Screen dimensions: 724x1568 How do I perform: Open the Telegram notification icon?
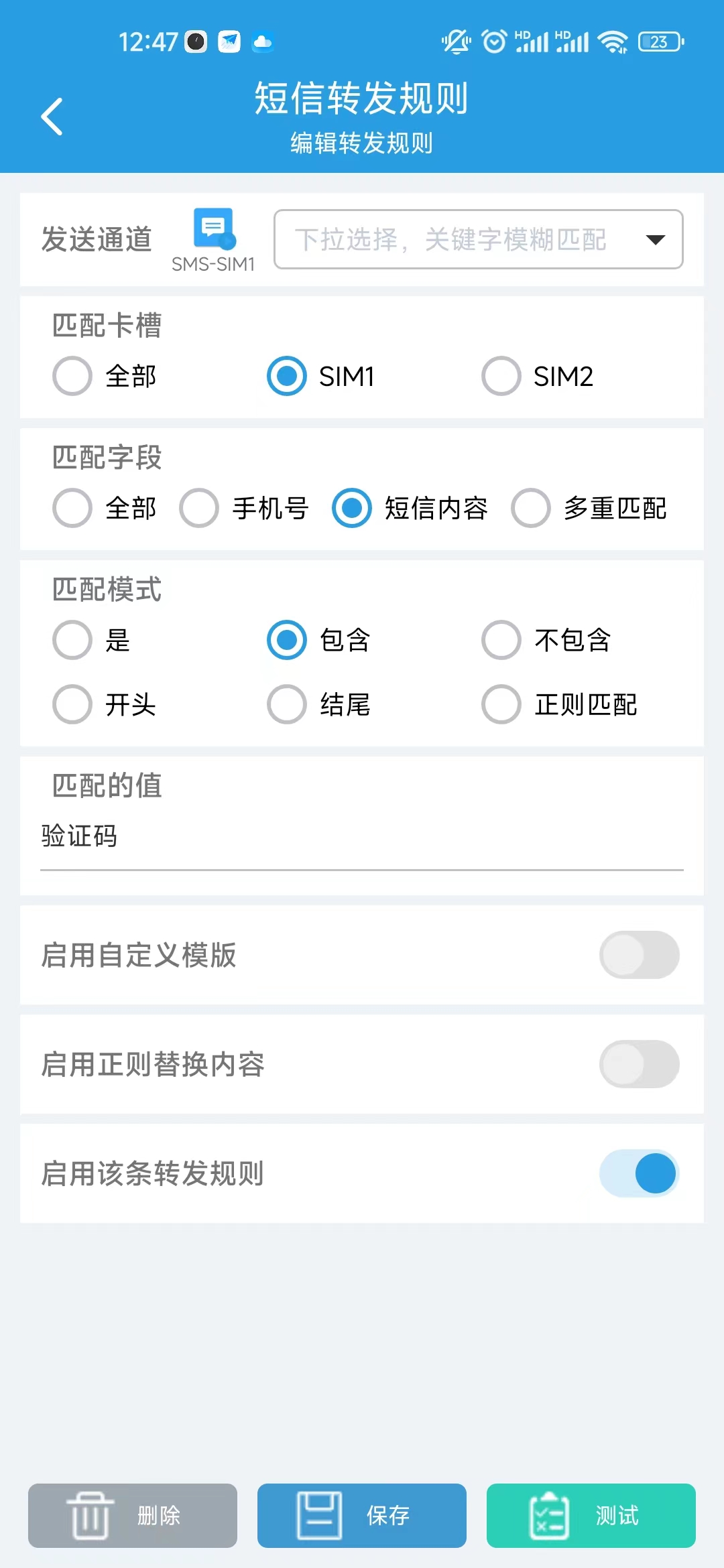click(228, 42)
